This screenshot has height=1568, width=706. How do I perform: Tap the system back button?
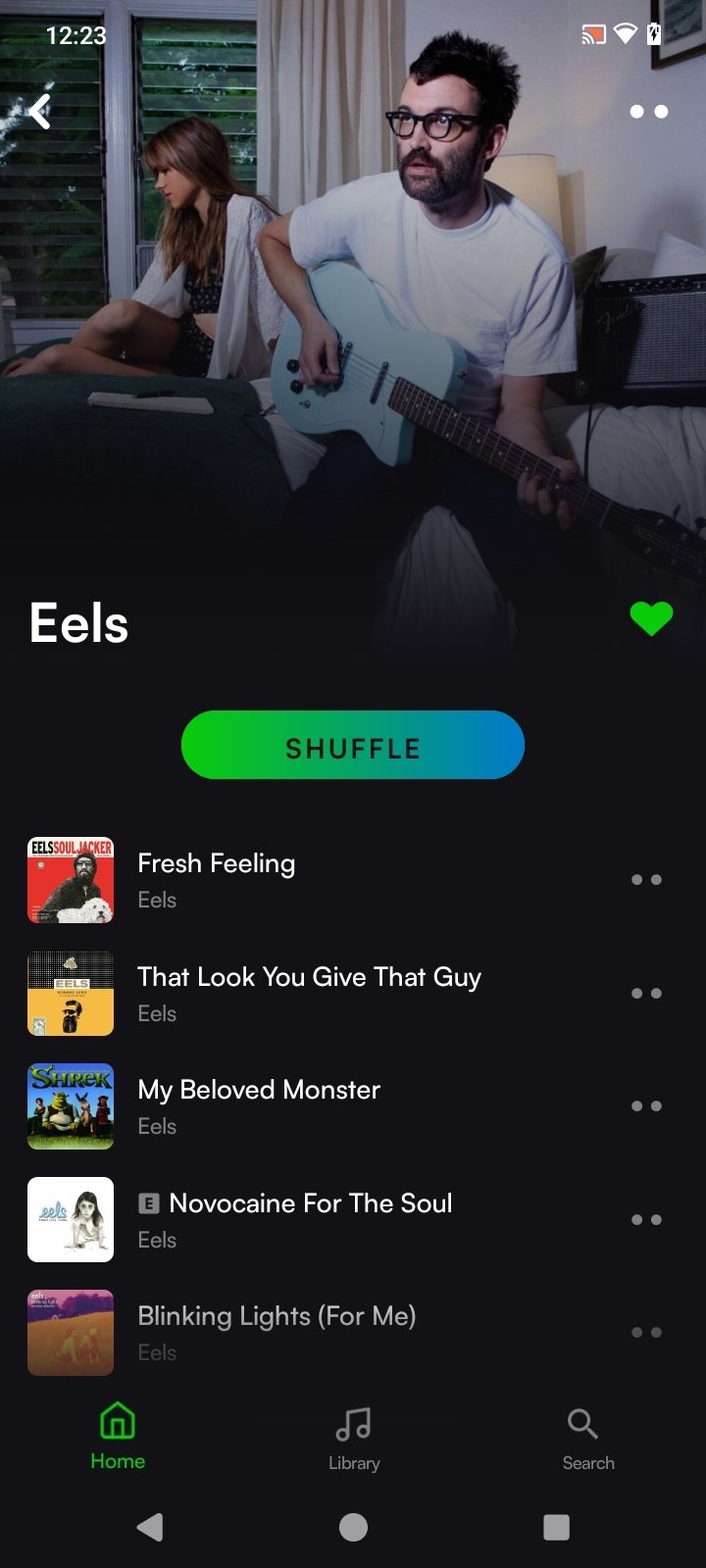150,1527
